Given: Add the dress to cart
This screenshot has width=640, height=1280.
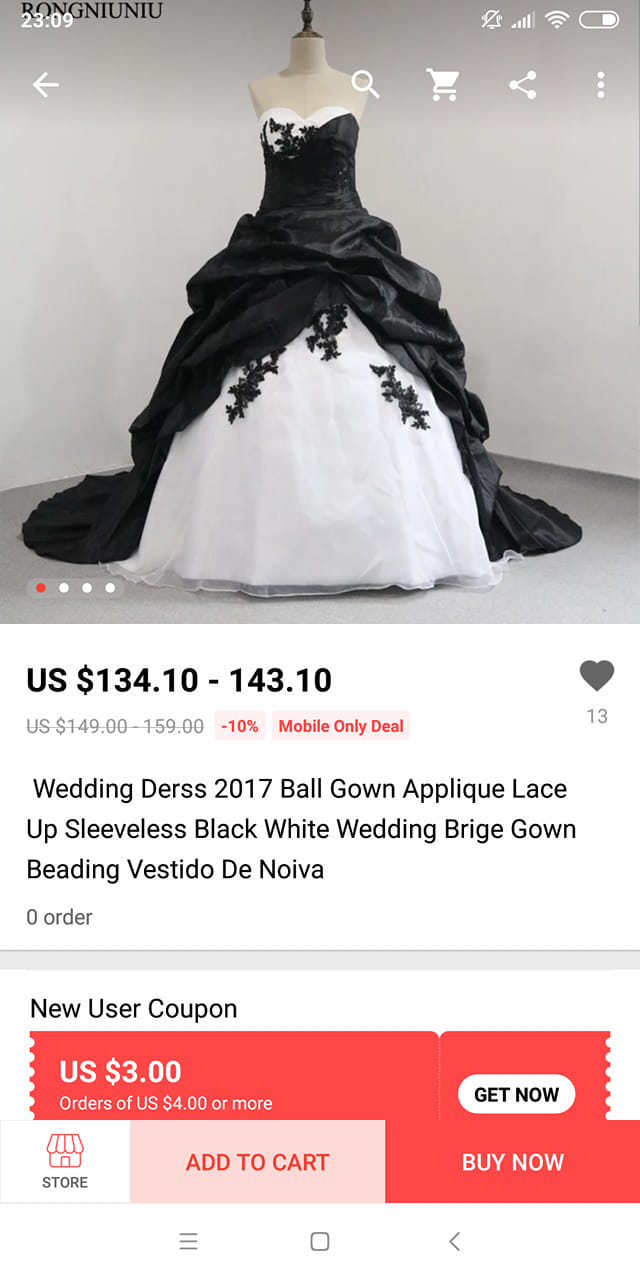Looking at the screenshot, I should click(257, 1161).
